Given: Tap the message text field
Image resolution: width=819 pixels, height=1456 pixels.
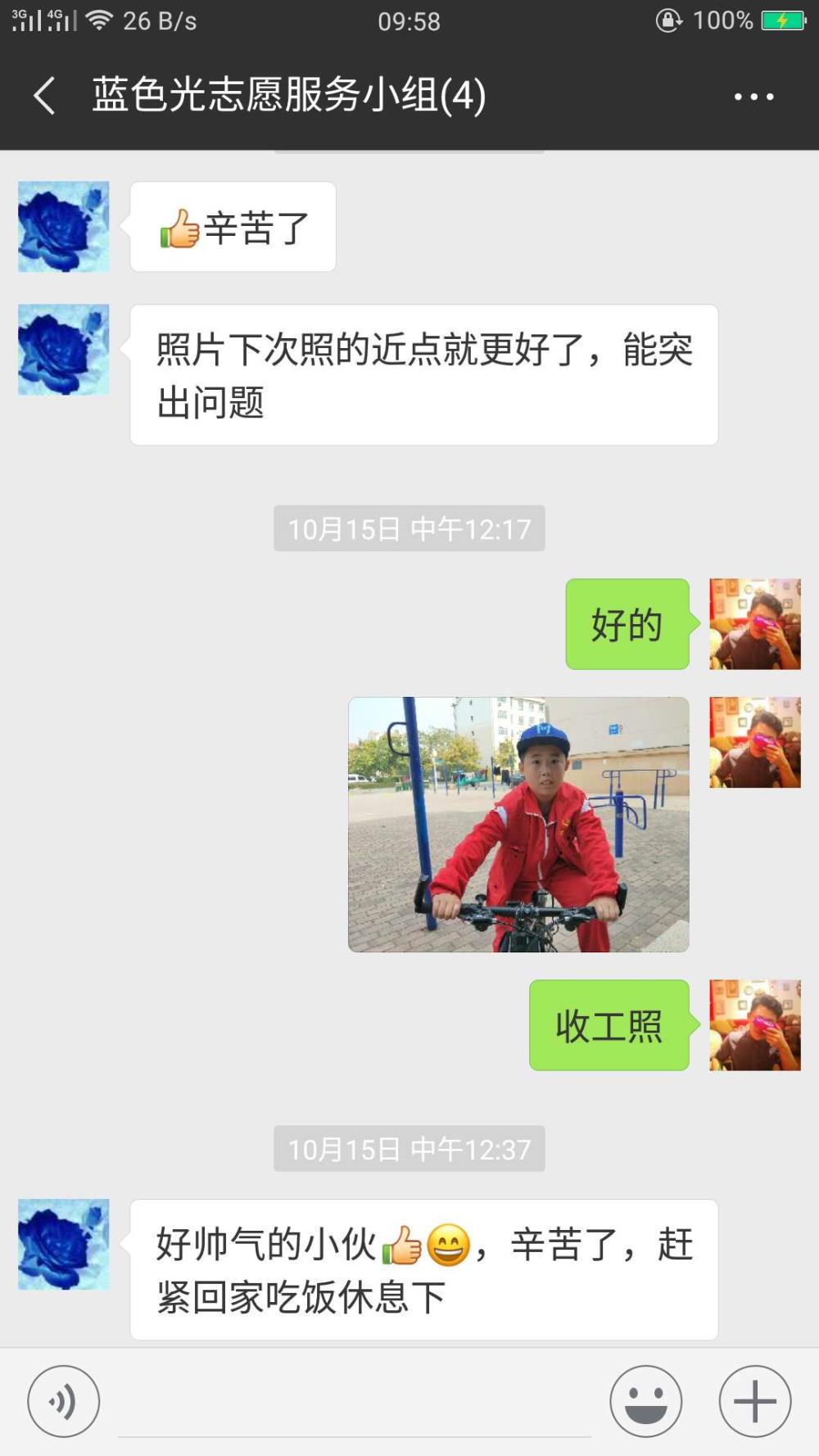Looking at the screenshot, I should point(355,1402).
